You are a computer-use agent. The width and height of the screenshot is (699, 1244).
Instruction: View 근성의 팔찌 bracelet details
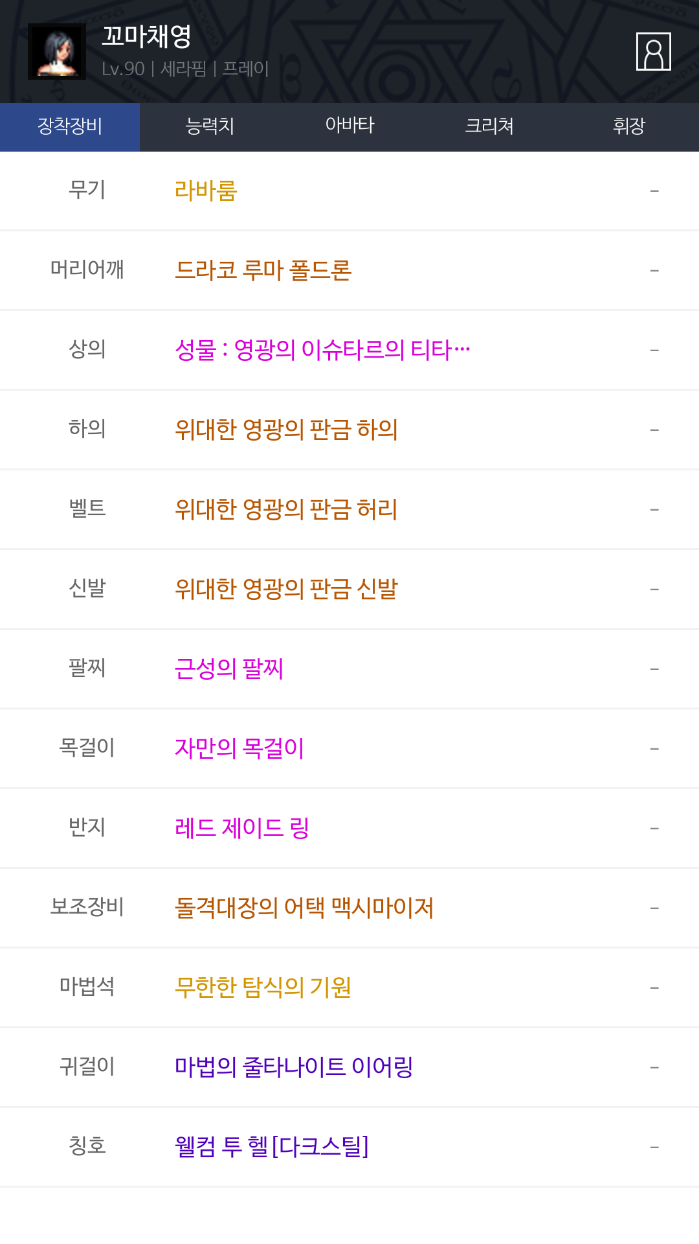pos(229,668)
